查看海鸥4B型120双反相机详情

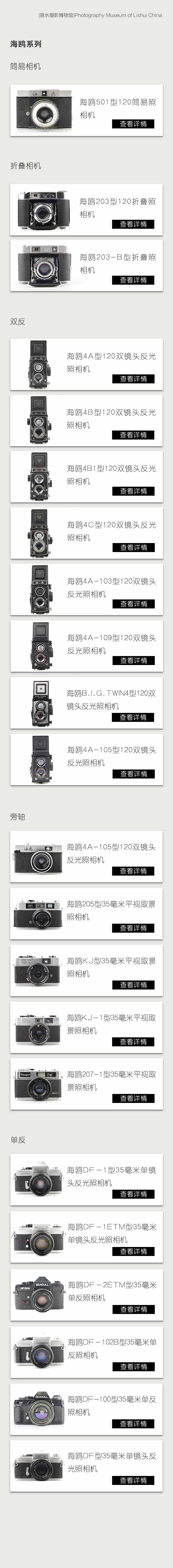coord(133,435)
